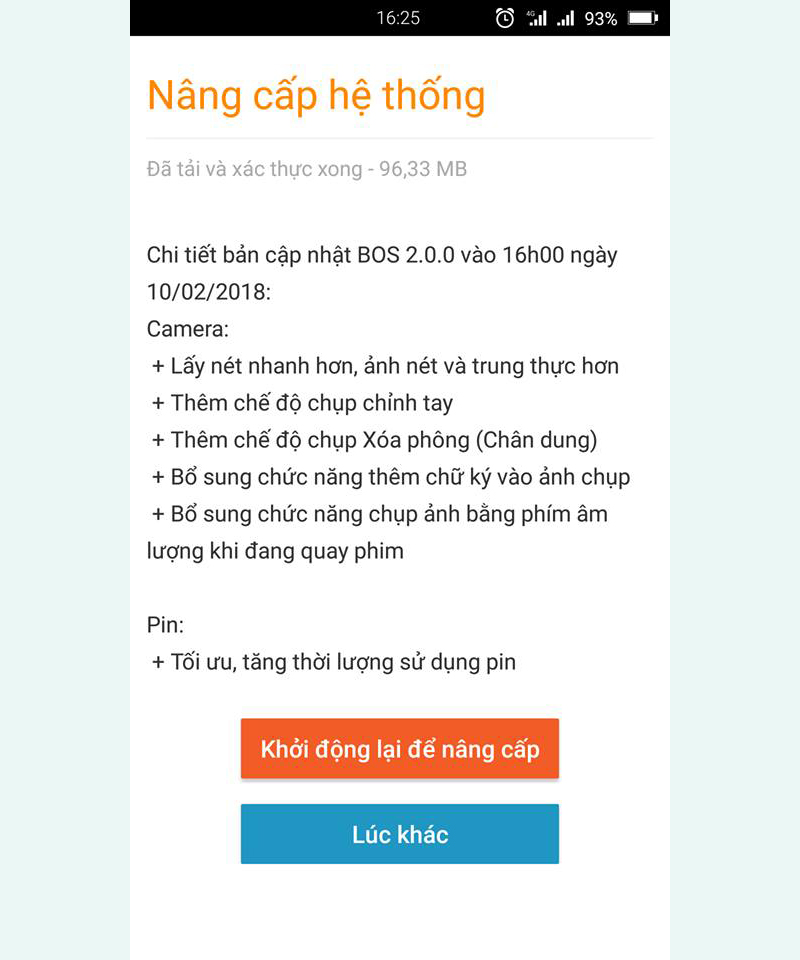Tap the blue postpone button area
The width and height of the screenshot is (800, 960).
399,834
